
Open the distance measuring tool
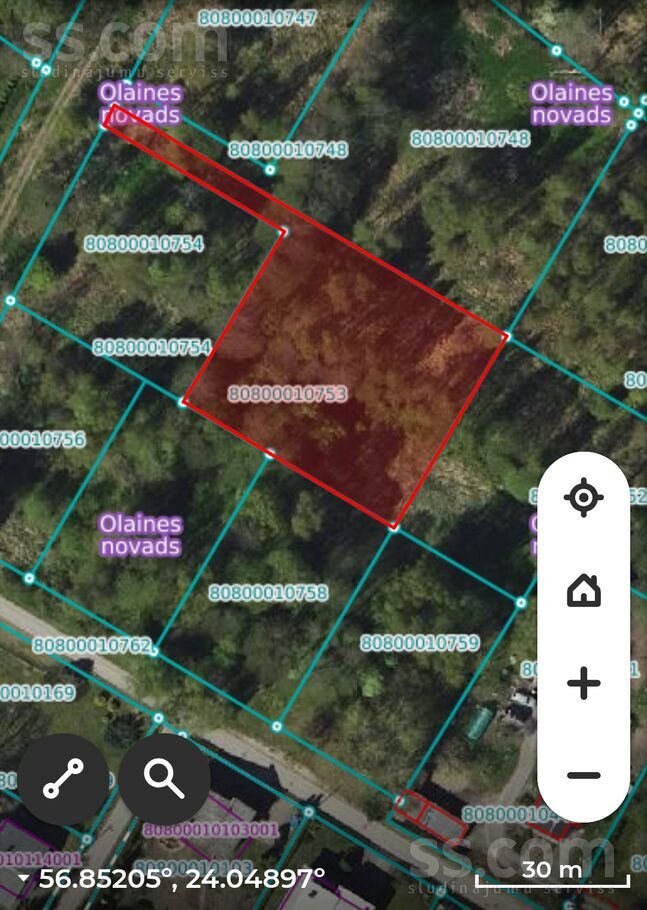pos(63,779)
